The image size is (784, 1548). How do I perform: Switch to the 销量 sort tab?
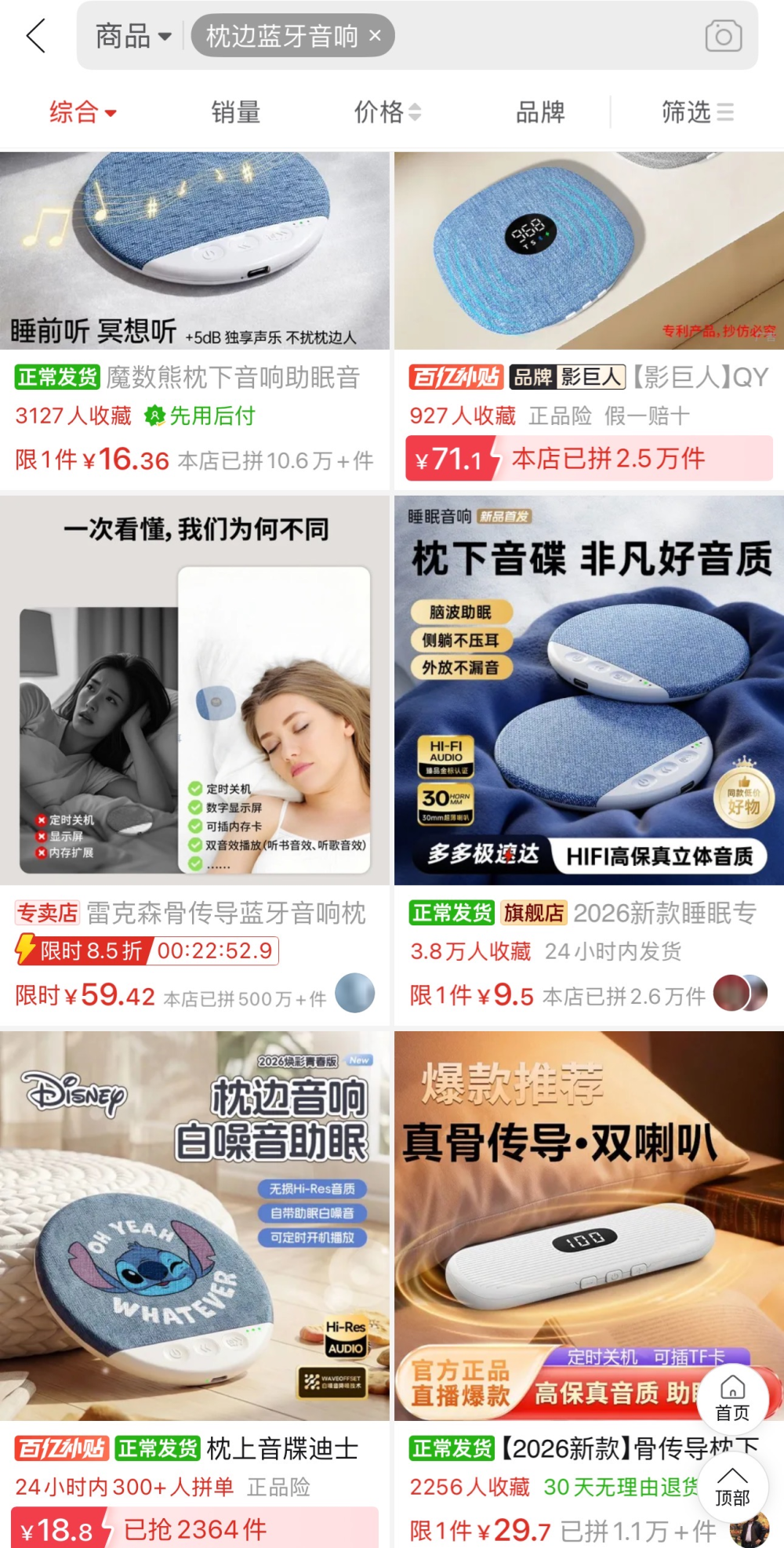click(236, 112)
